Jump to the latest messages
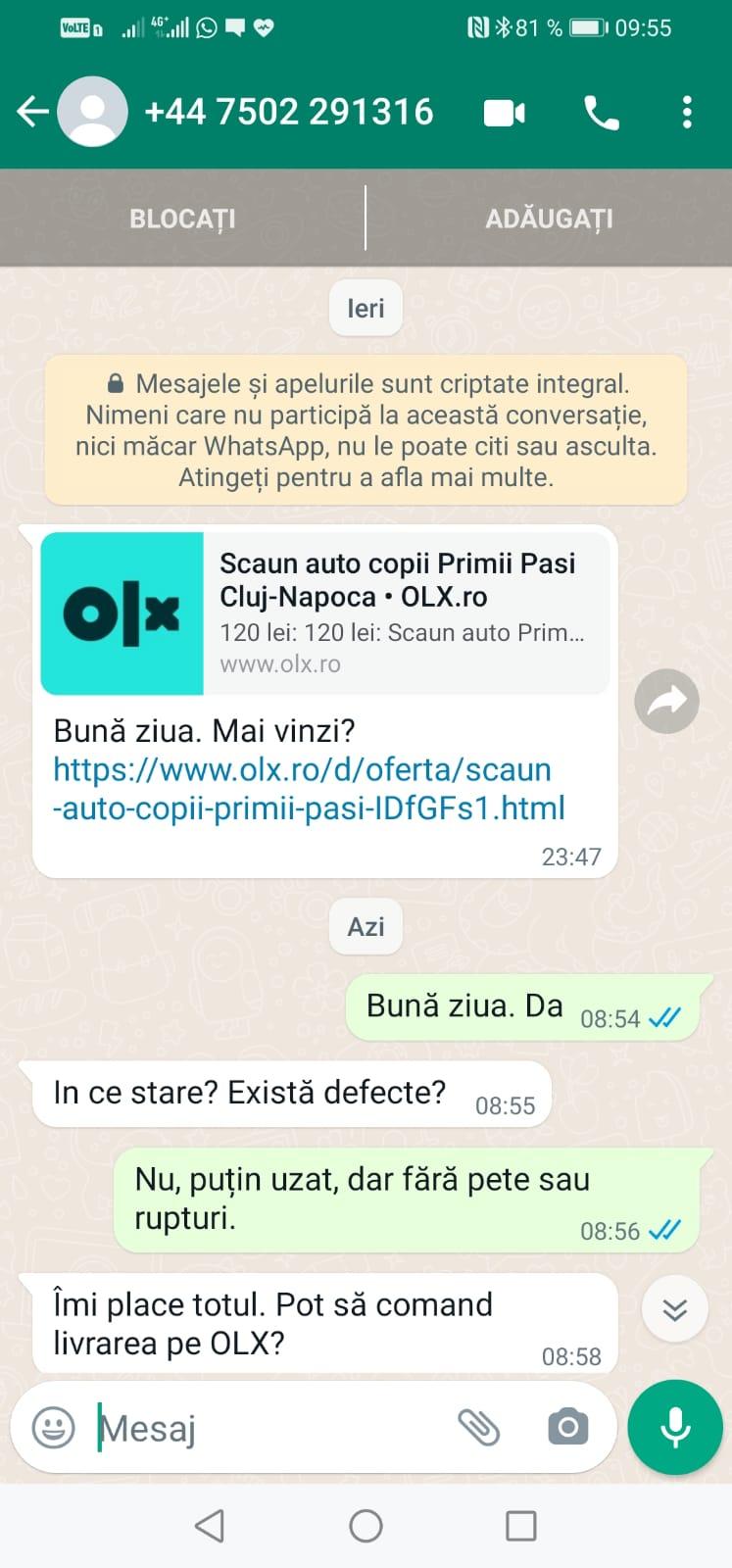732x1568 pixels. pos(674,1309)
